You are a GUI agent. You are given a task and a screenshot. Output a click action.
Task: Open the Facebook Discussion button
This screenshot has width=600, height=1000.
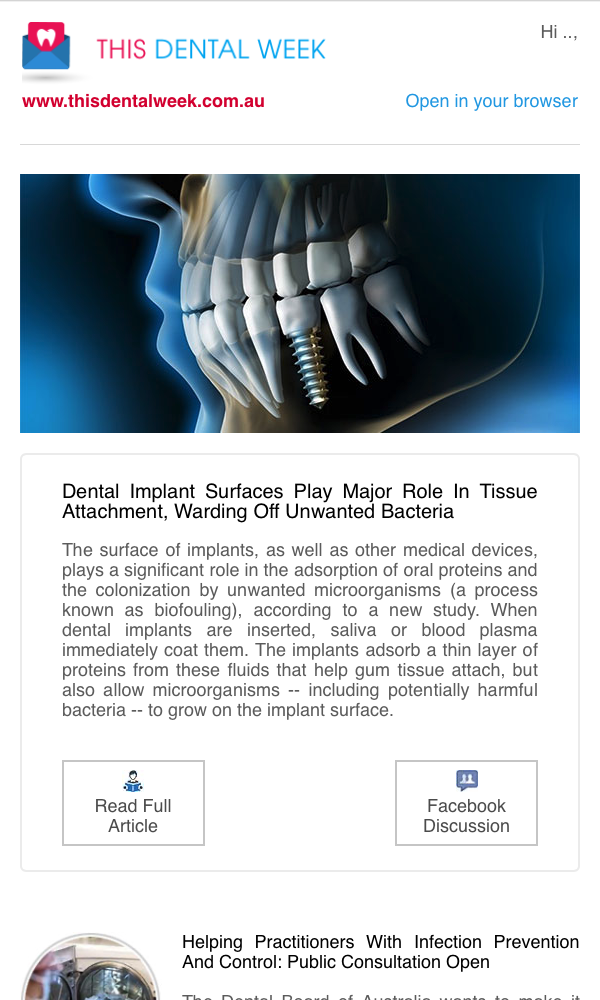click(466, 803)
